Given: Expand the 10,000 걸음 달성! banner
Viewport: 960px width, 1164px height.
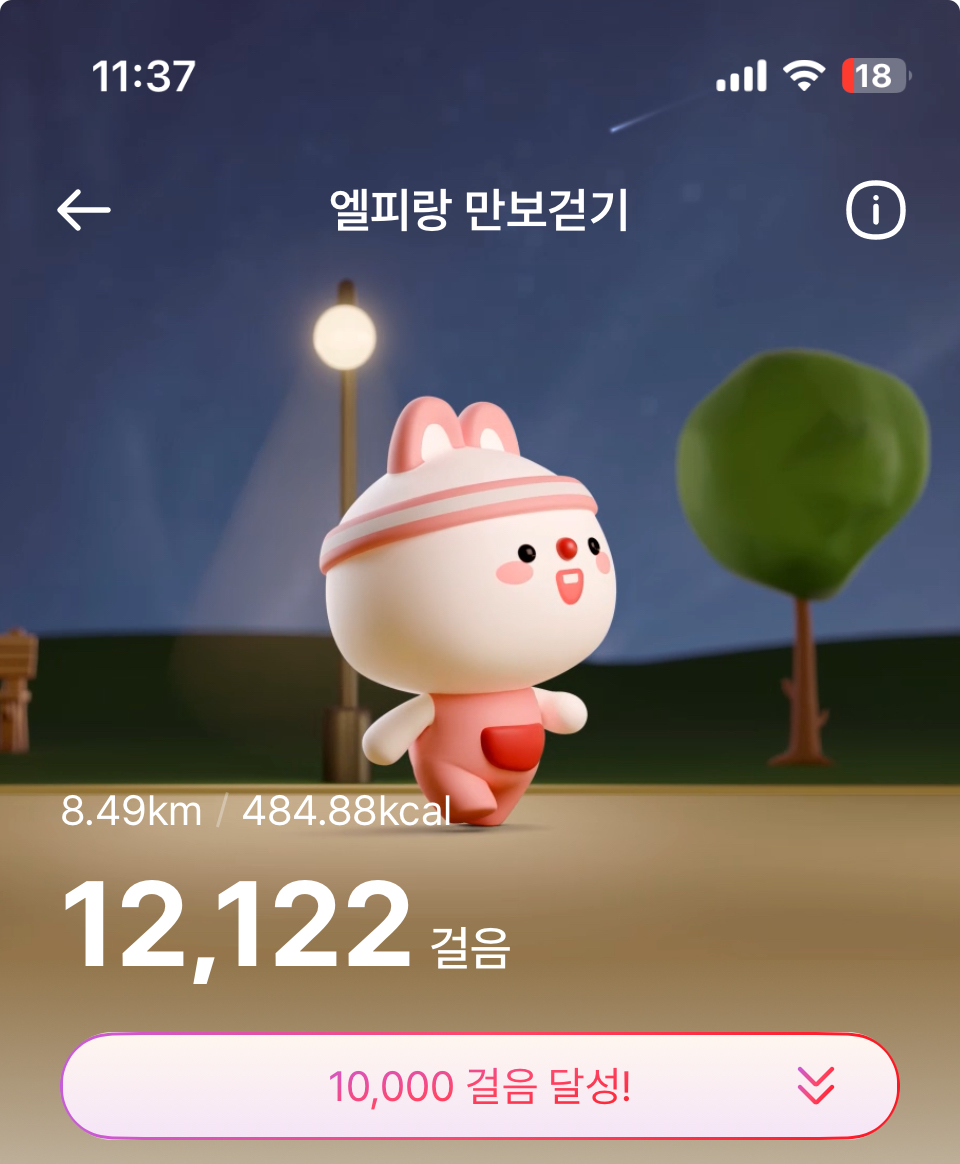Looking at the screenshot, I should [x=480, y=1085].
